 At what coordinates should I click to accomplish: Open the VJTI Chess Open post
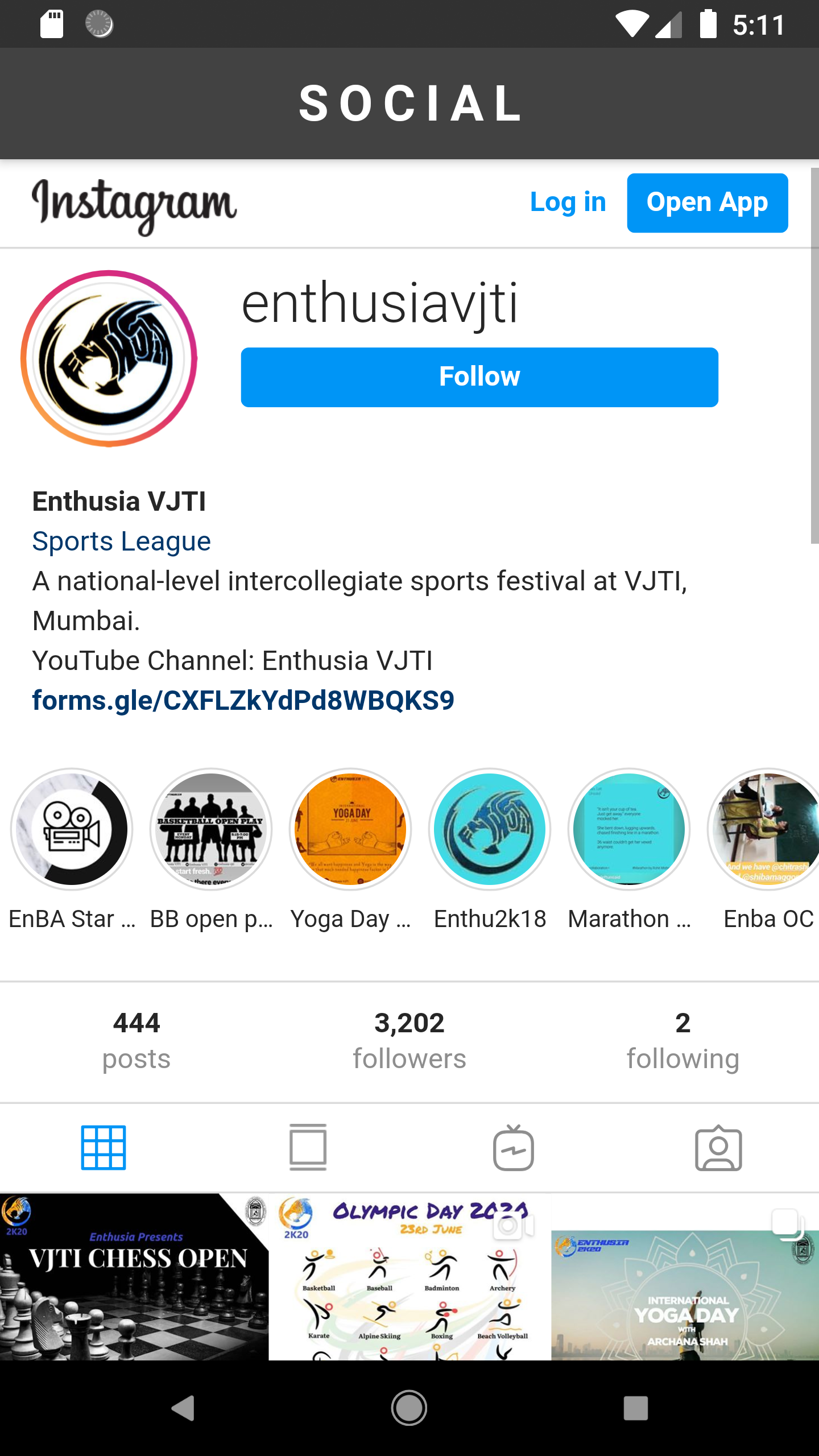pyautogui.click(x=134, y=1276)
